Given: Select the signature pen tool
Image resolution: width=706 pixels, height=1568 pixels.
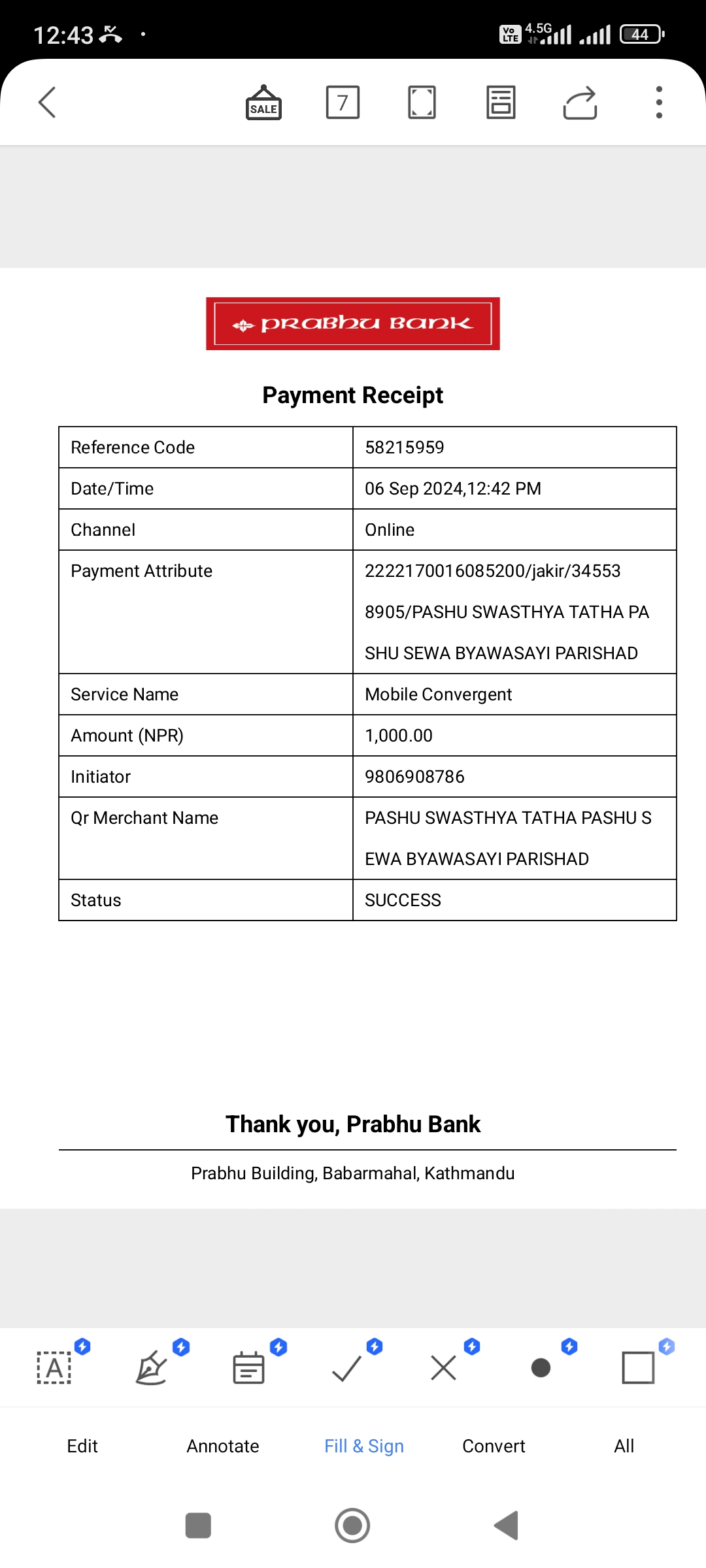Looking at the screenshot, I should 151,1367.
